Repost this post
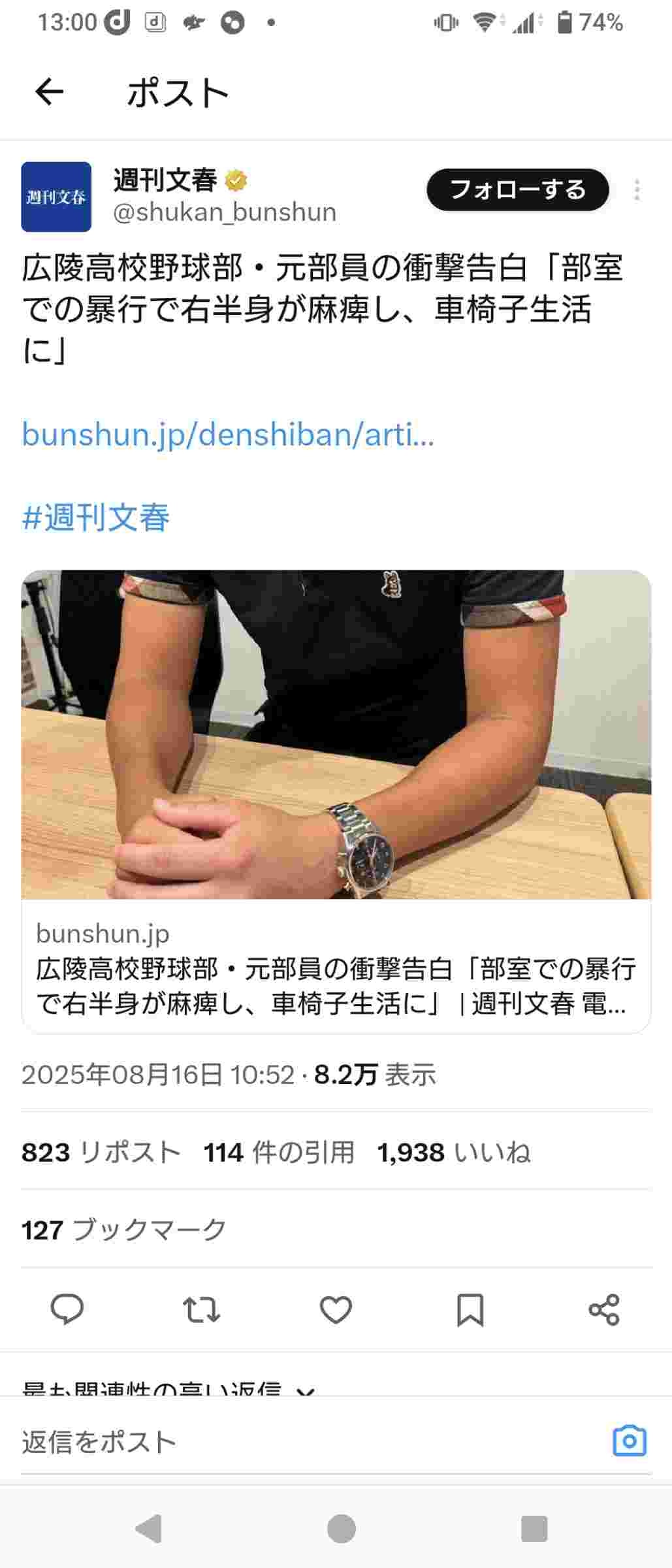 (x=201, y=1309)
